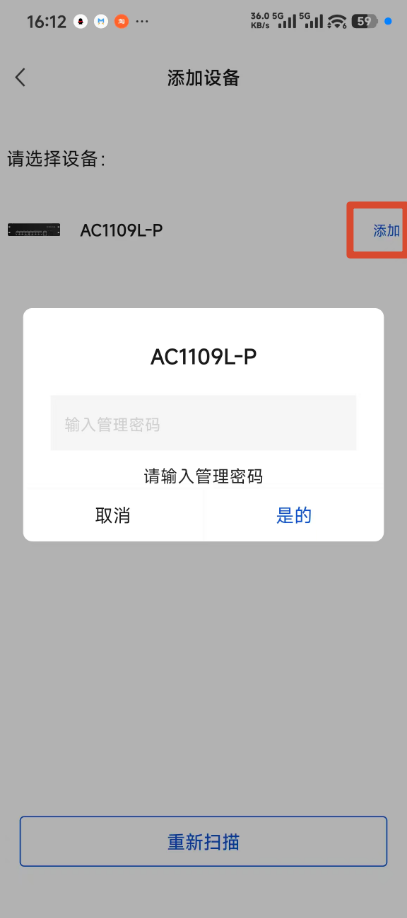Confirm the password with 是的
Viewport: 407px width, 918px height.
[294, 516]
